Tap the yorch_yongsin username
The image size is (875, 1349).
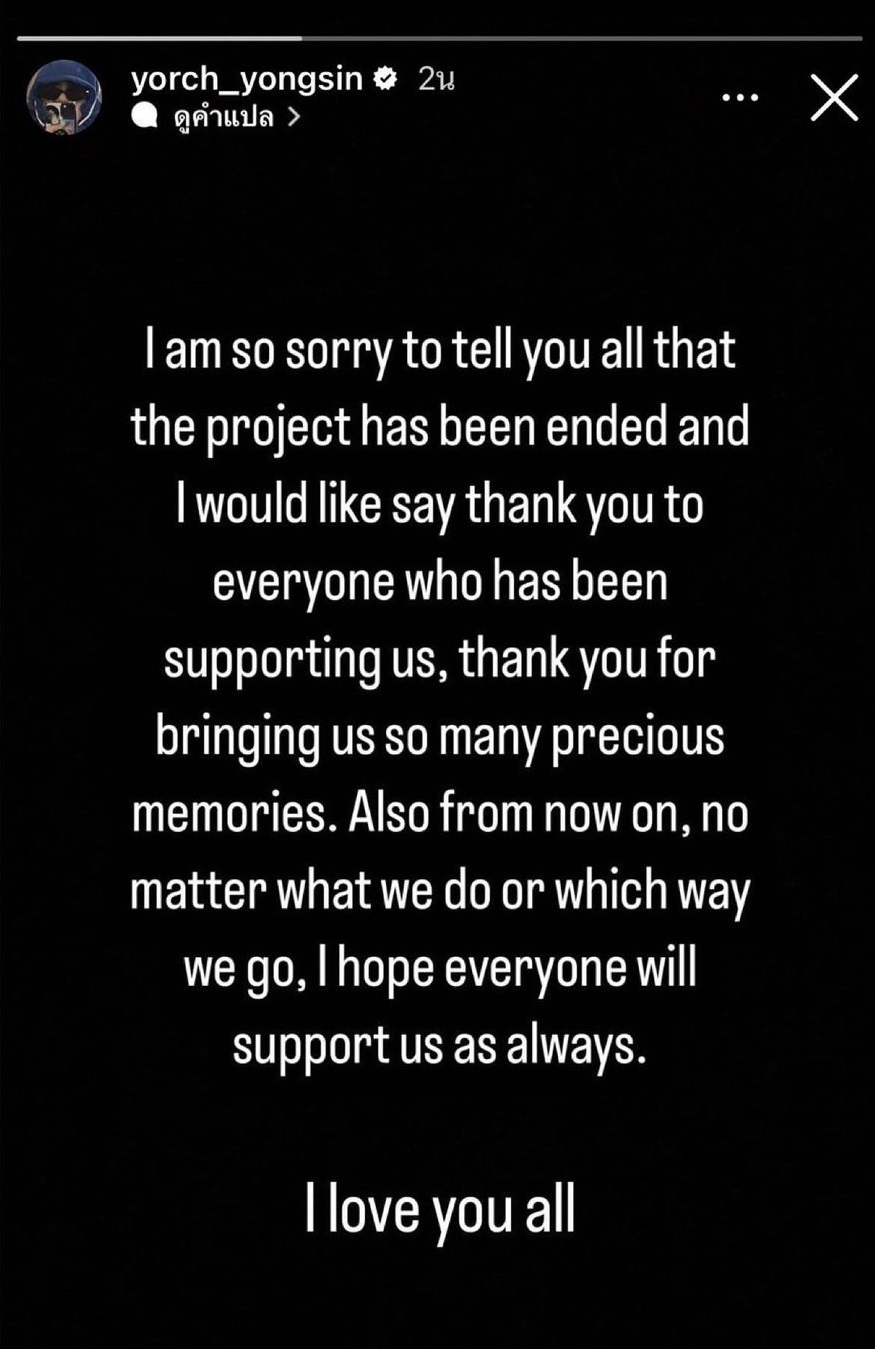[x=247, y=80]
